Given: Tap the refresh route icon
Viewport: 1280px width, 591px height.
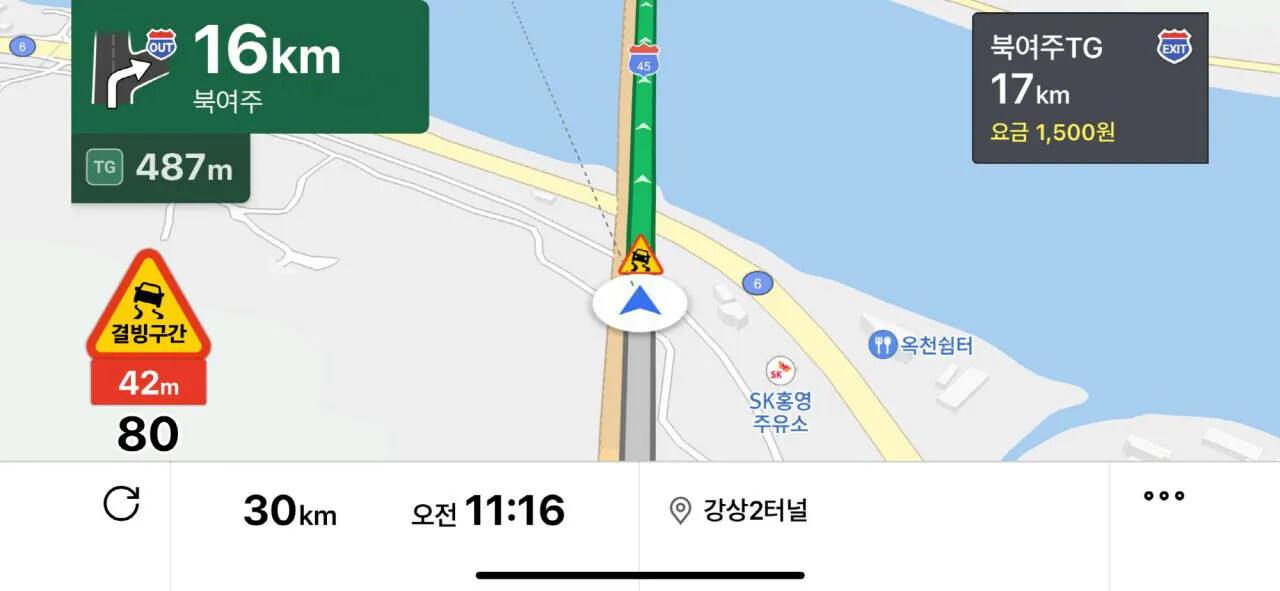Looking at the screenshot, I should click(121, 503).
